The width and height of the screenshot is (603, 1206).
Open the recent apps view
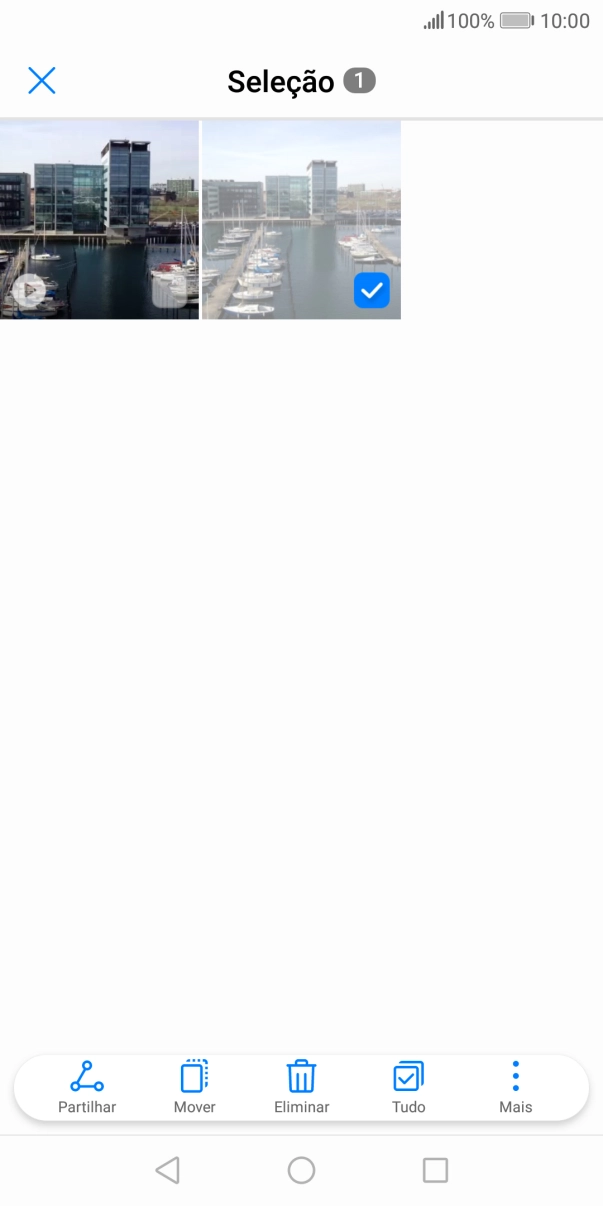tap(435, 1170)
